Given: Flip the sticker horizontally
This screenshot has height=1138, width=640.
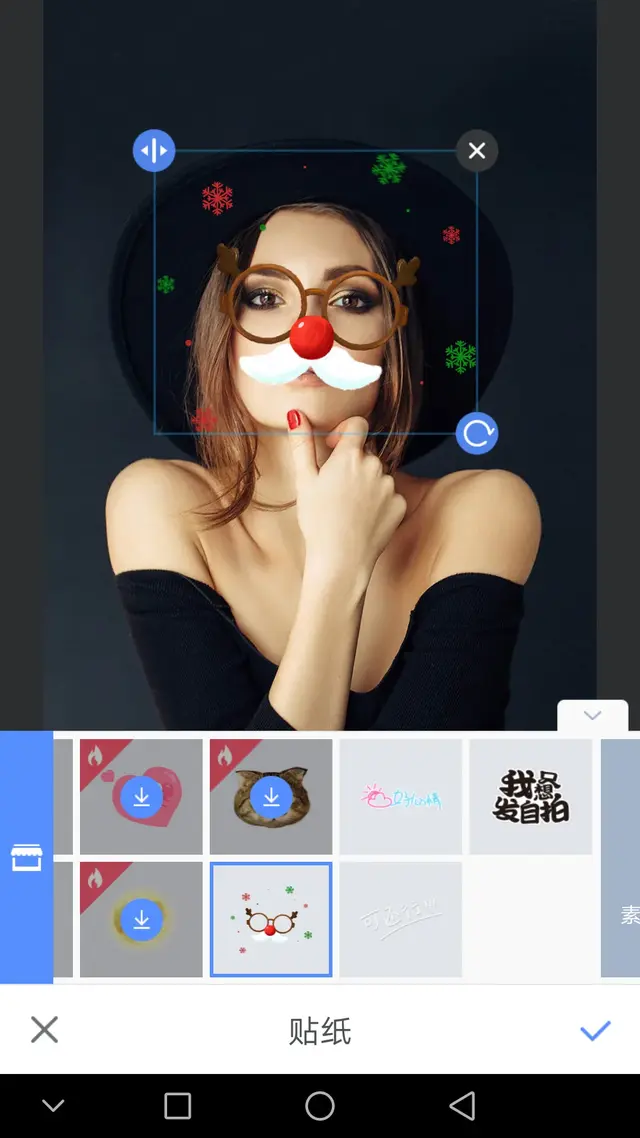Looking at the screenshot, I should tap(154, 151).
